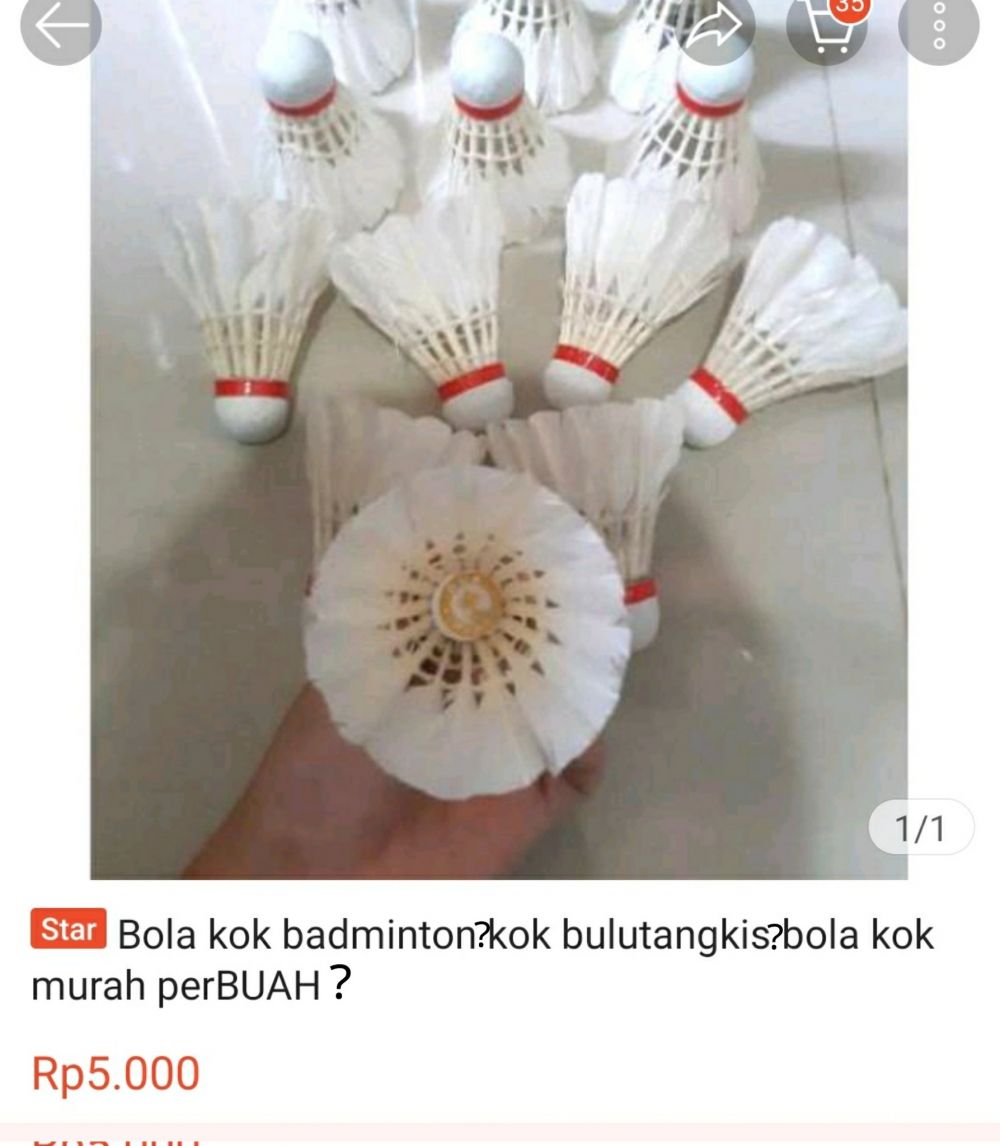1000x1146 pixels.
Task: Open the three-dot overflow menu
Action: click(x=938, y=28)
